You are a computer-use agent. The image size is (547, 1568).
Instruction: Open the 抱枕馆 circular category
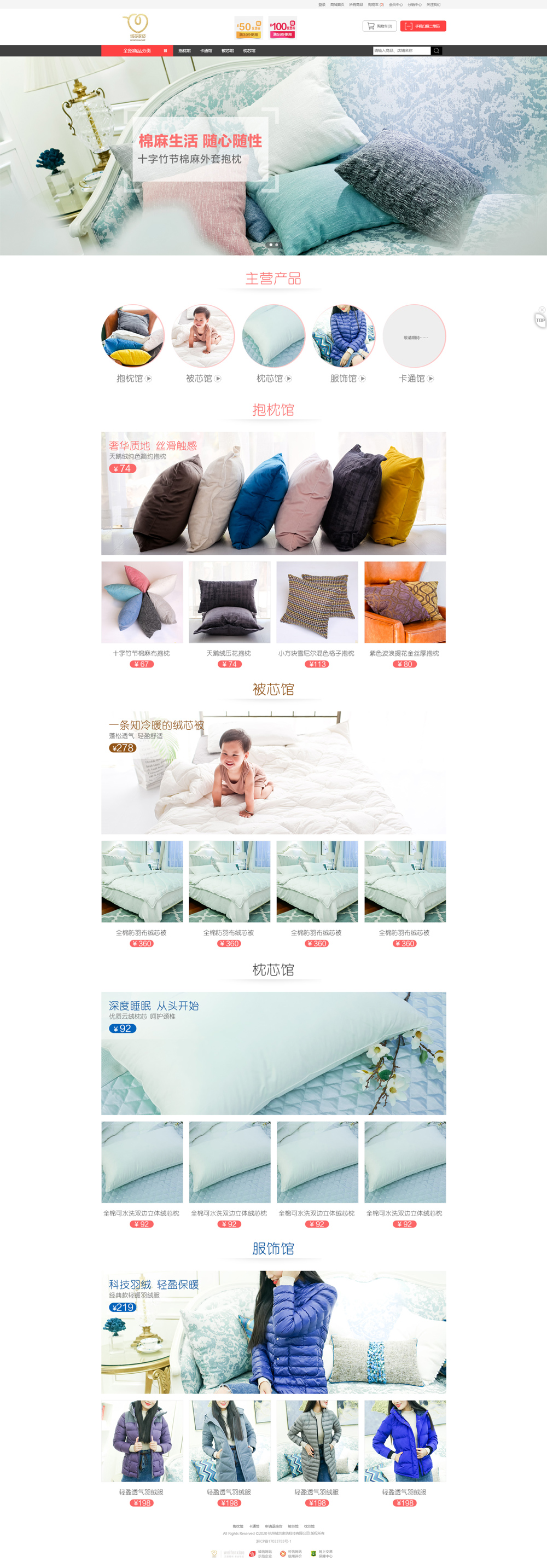[132, 336]
